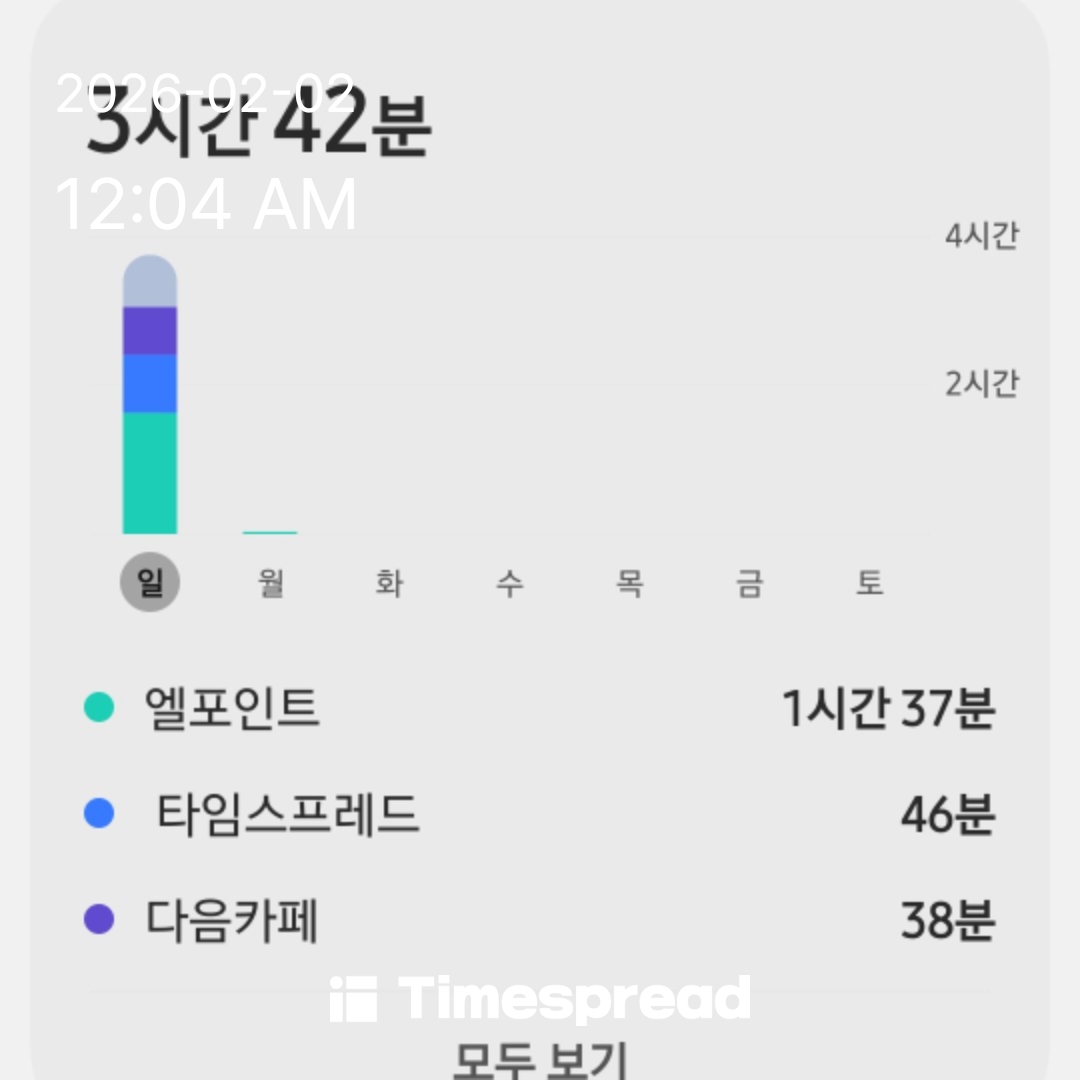Select Sunday (일) on the weekly chart
The height and width of the screenshot is (1080, 1080).
(x=150, y=583)
